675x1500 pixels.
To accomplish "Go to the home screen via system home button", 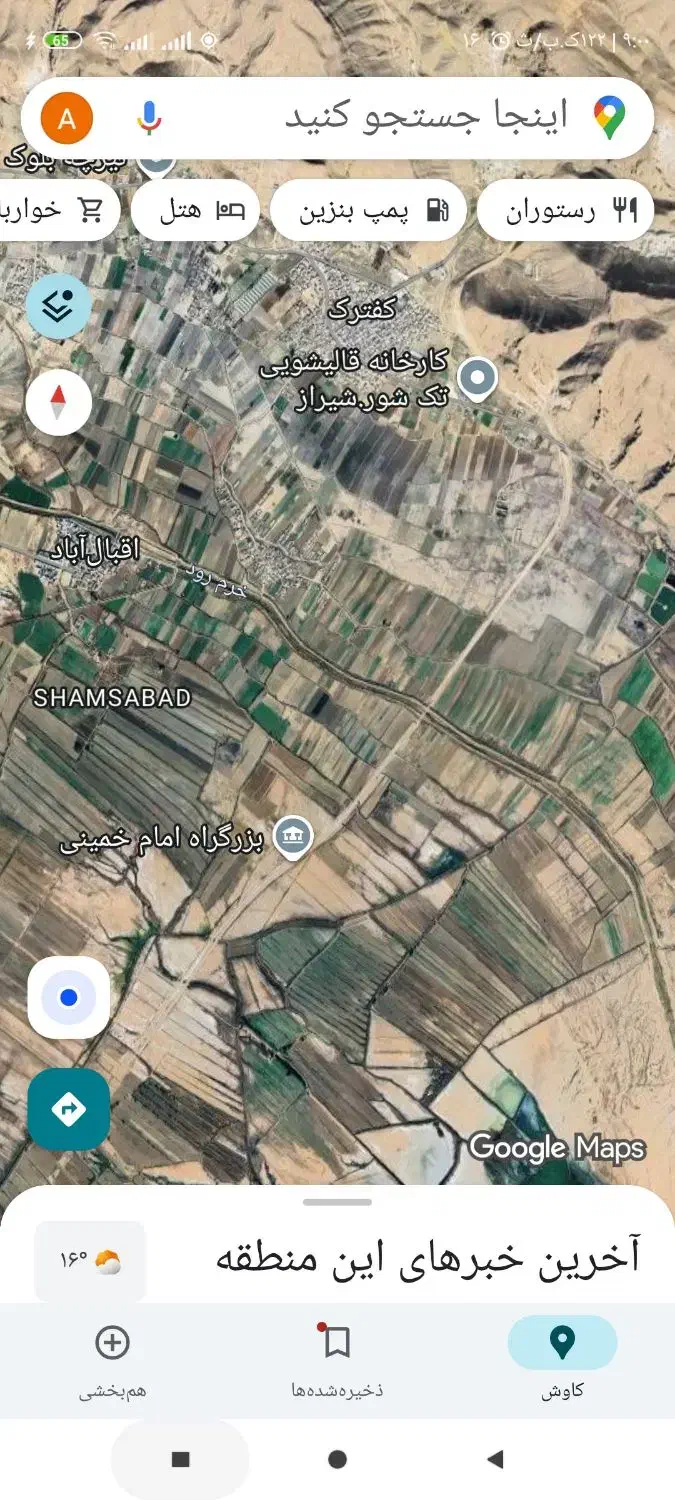I will [x=337, y=1459].
